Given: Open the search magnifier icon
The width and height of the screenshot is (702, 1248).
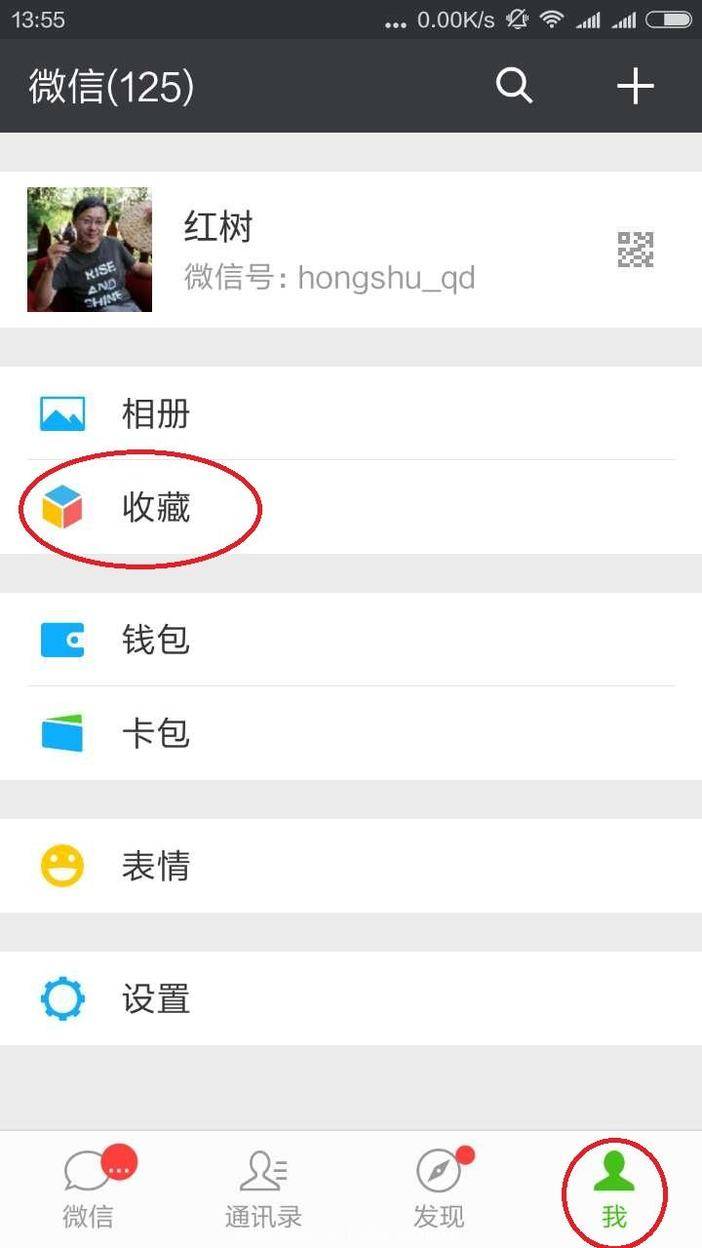Looking at the screenshot, I should pyautogui.click(x=514, y=87).
